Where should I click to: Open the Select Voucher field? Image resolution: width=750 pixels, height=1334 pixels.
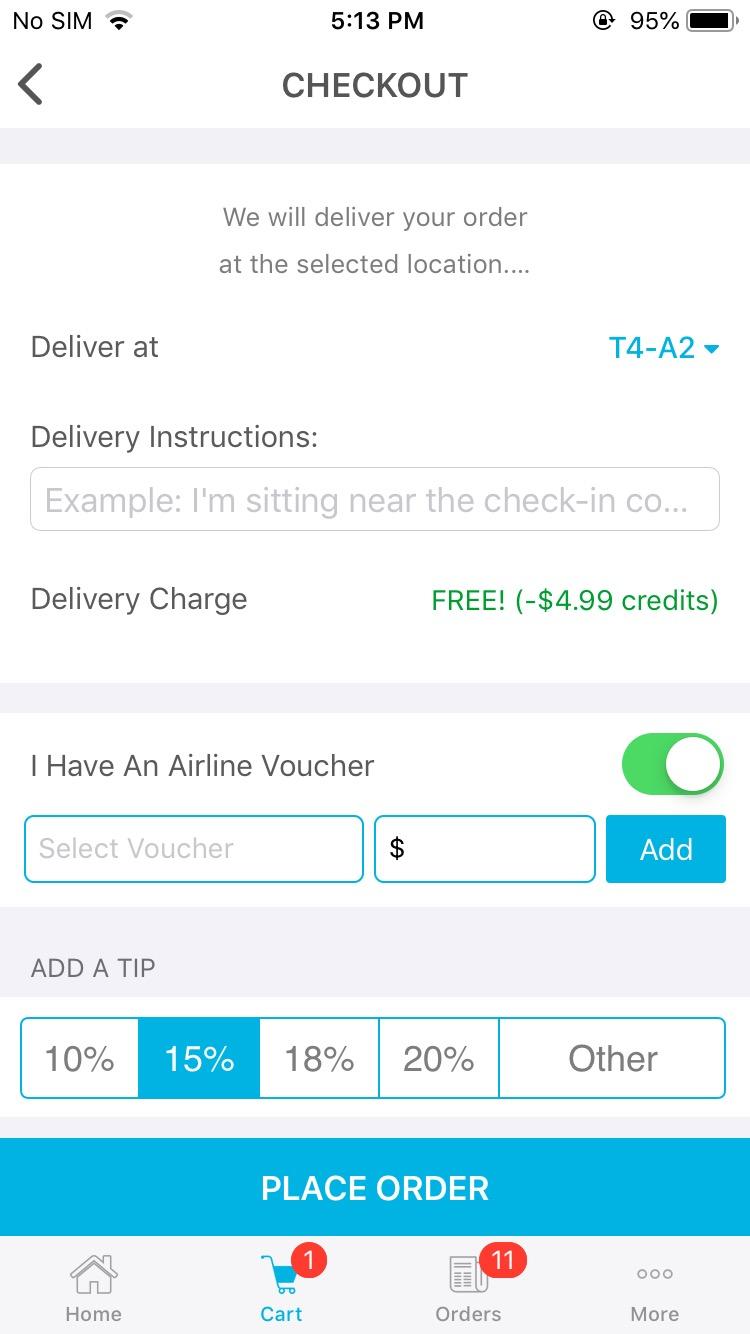(x=194, y=849)
